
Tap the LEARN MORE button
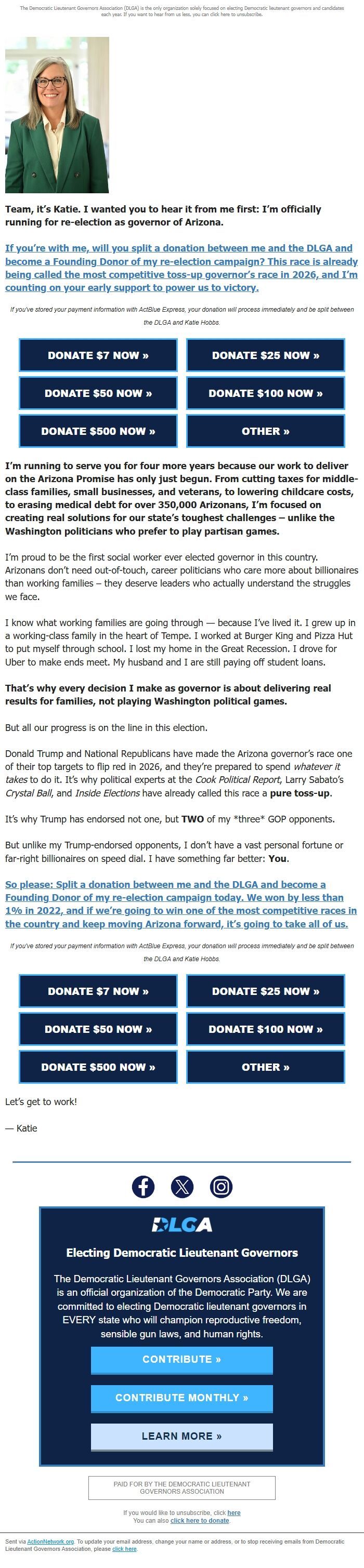181,1437
